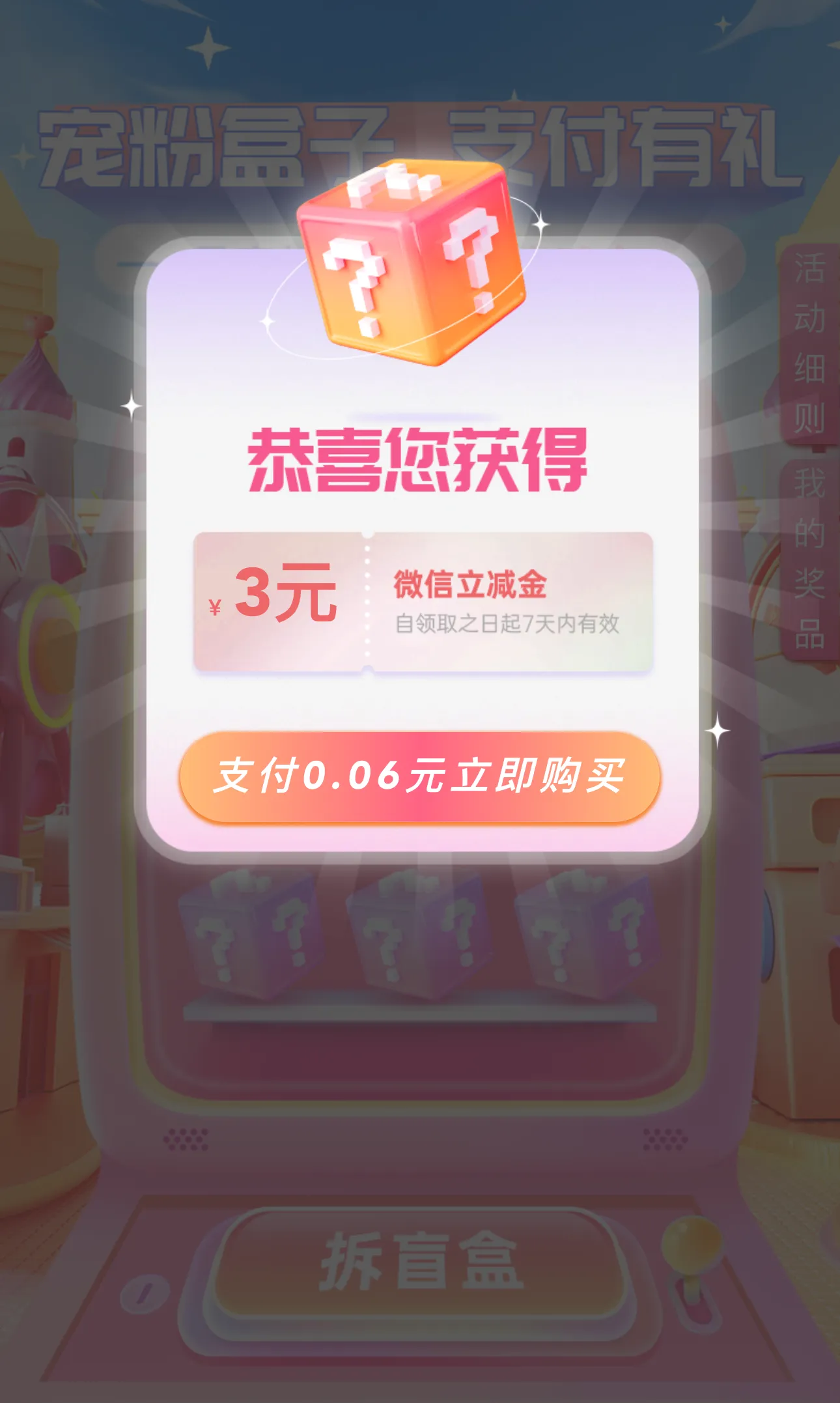Tap 支付0.06元立即购买 button
840x1403 pixels.
pyautogui.click(x=419, y=776)
